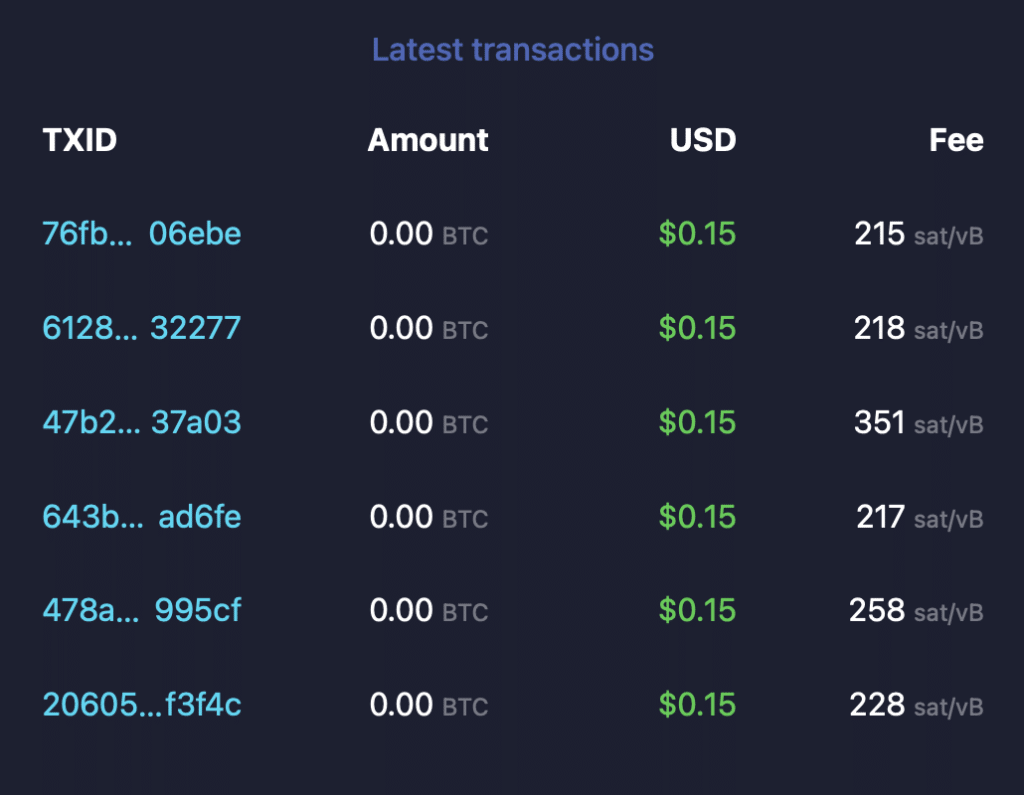
Task: Open transaction 76fb... 06ebe
Action: [141, 234]
